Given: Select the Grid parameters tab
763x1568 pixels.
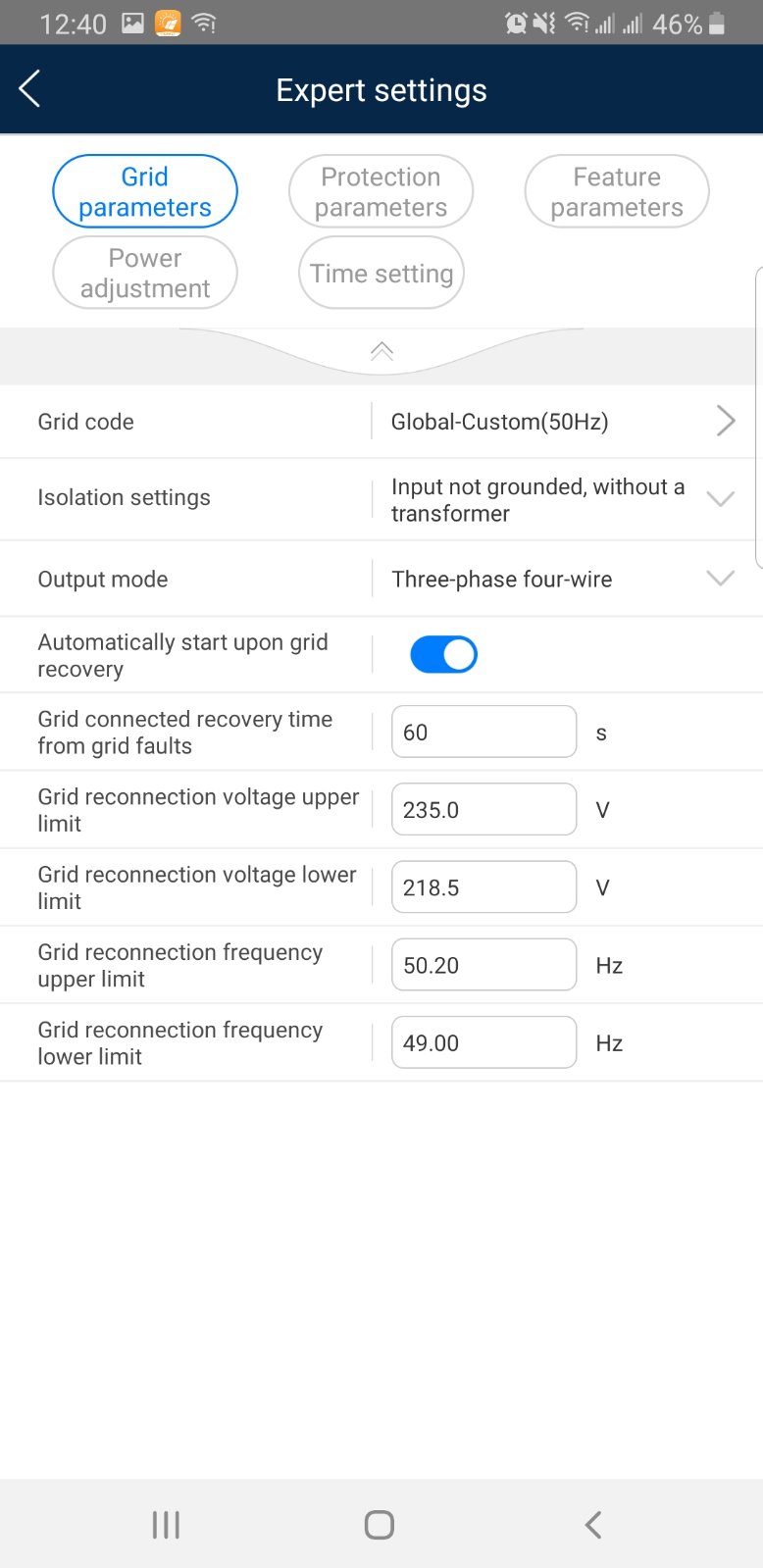Looking at the screenshot, I should (145, 191).
